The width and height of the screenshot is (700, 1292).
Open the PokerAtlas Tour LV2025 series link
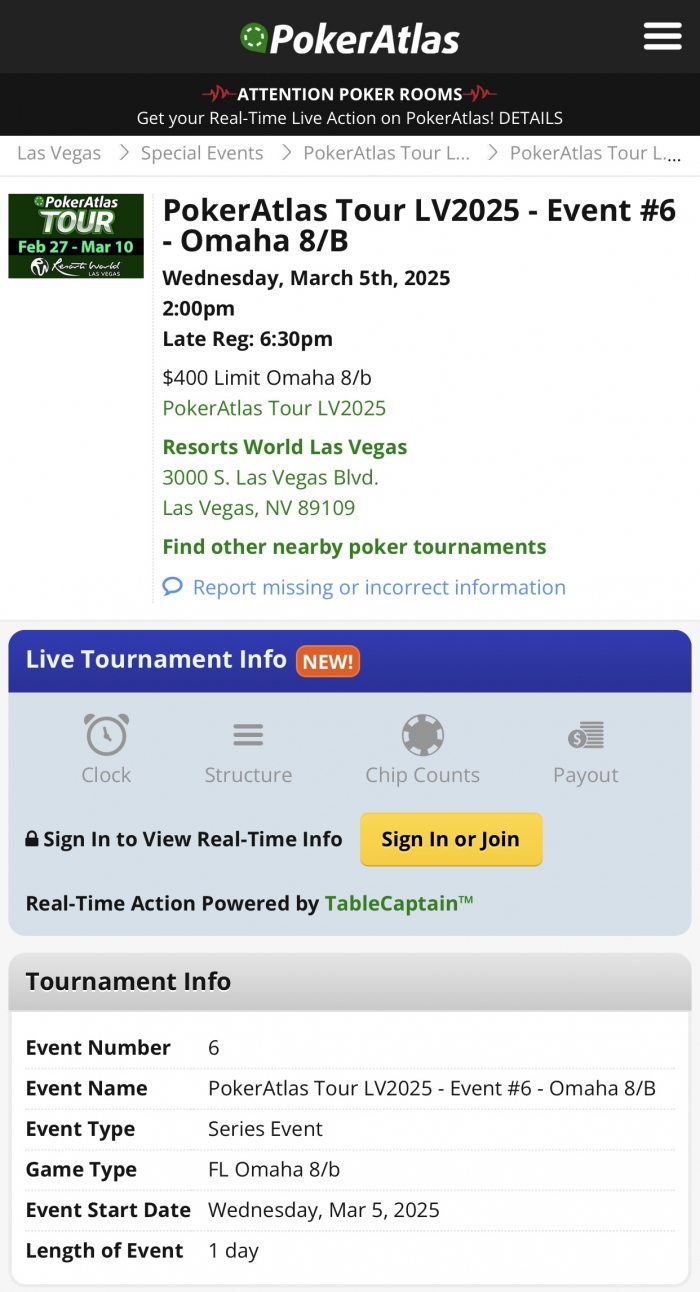coord(274,408)
